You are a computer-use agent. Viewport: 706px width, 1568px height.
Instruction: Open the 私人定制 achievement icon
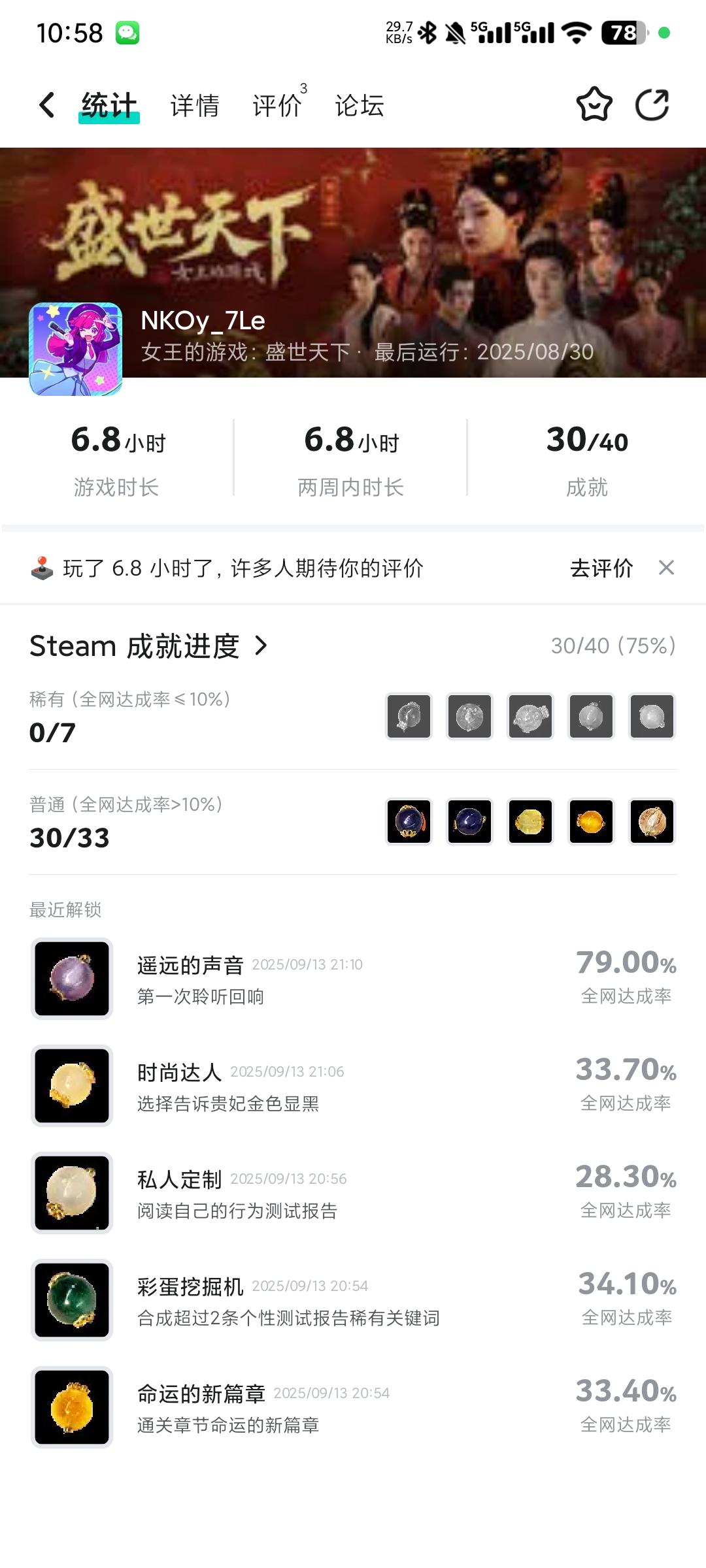pyautogui.click(x=71, y=1193)
